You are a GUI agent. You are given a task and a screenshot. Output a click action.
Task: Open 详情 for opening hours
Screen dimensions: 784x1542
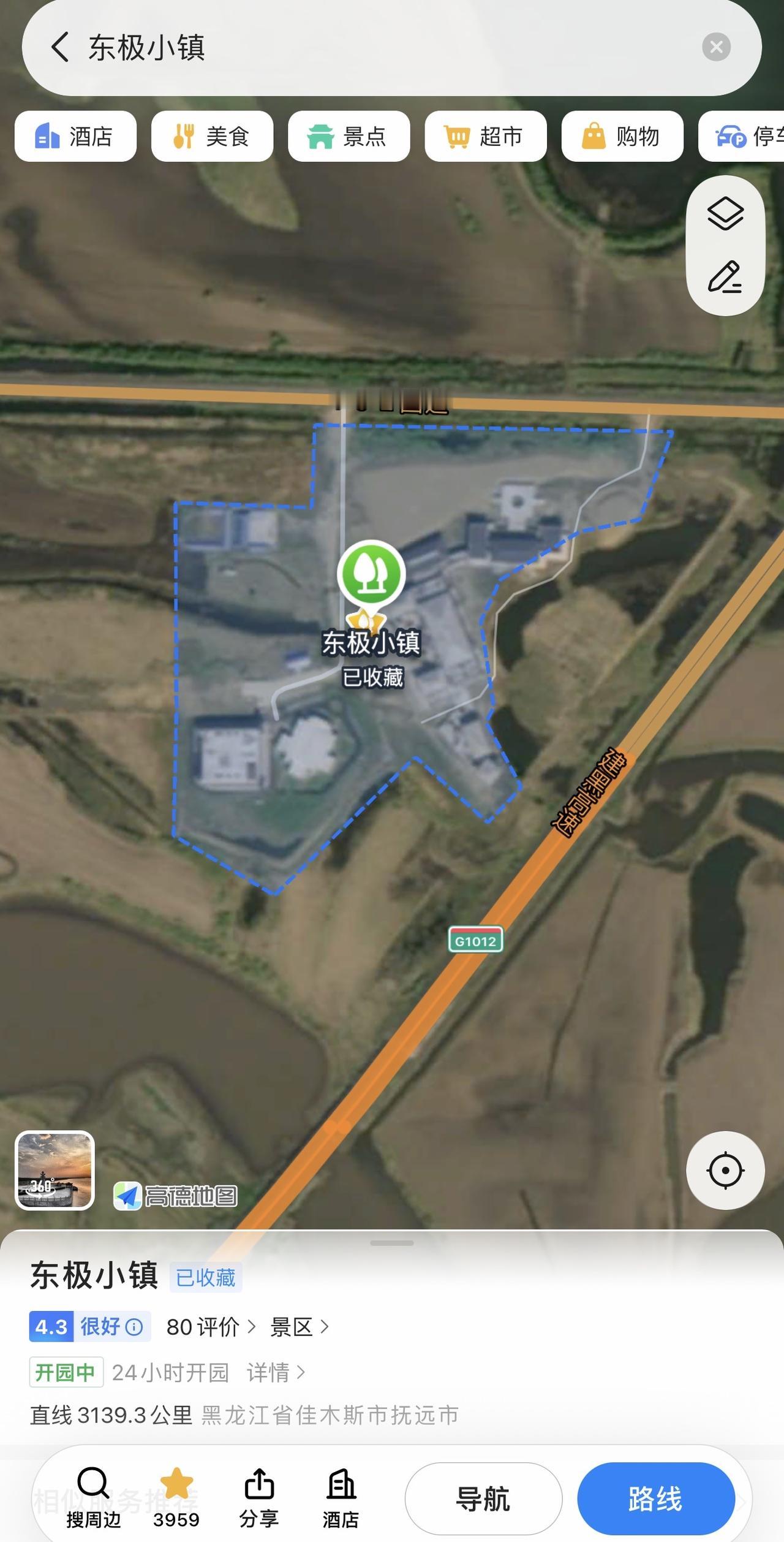[276, 1372]
